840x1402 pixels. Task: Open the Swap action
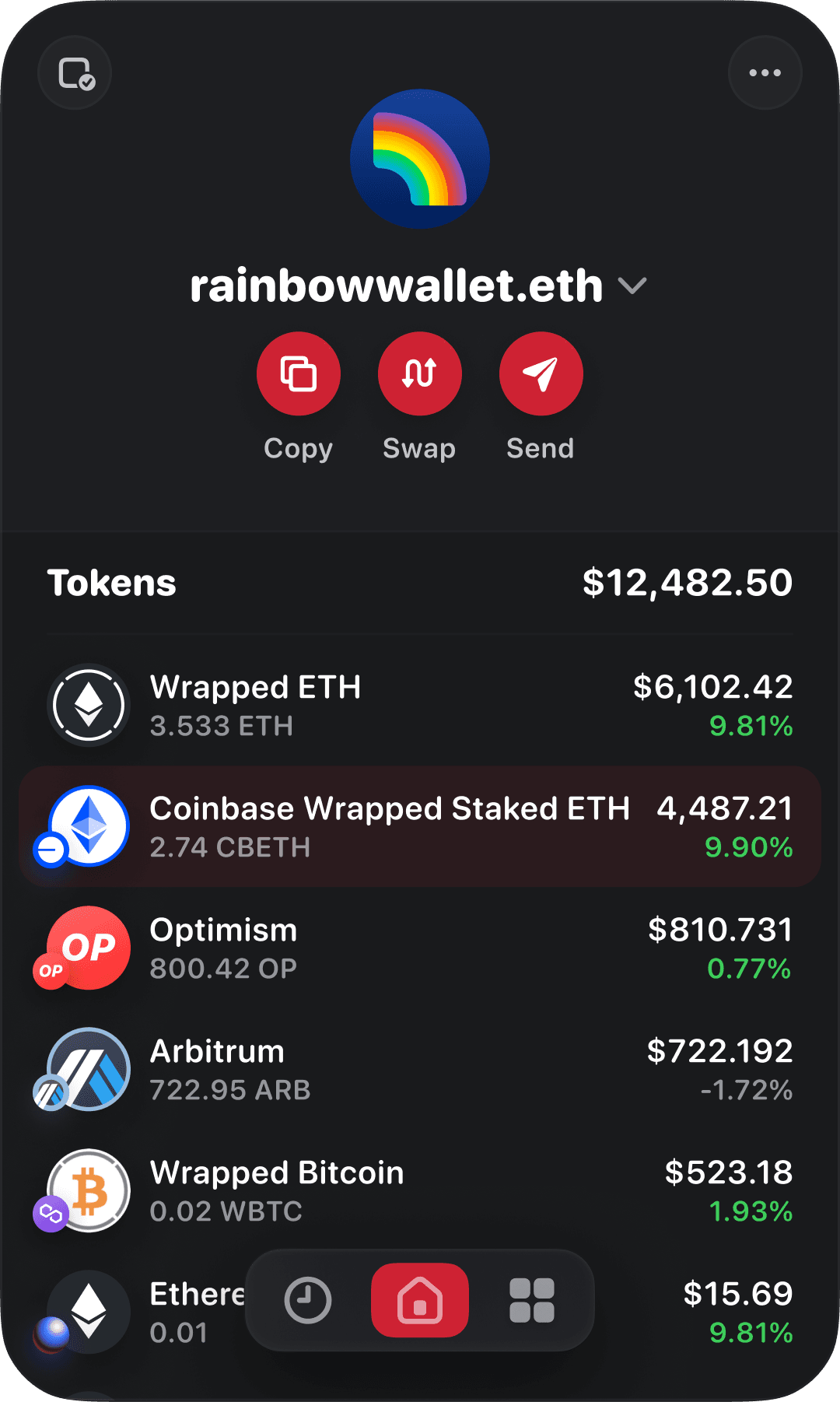coord(420,373)
